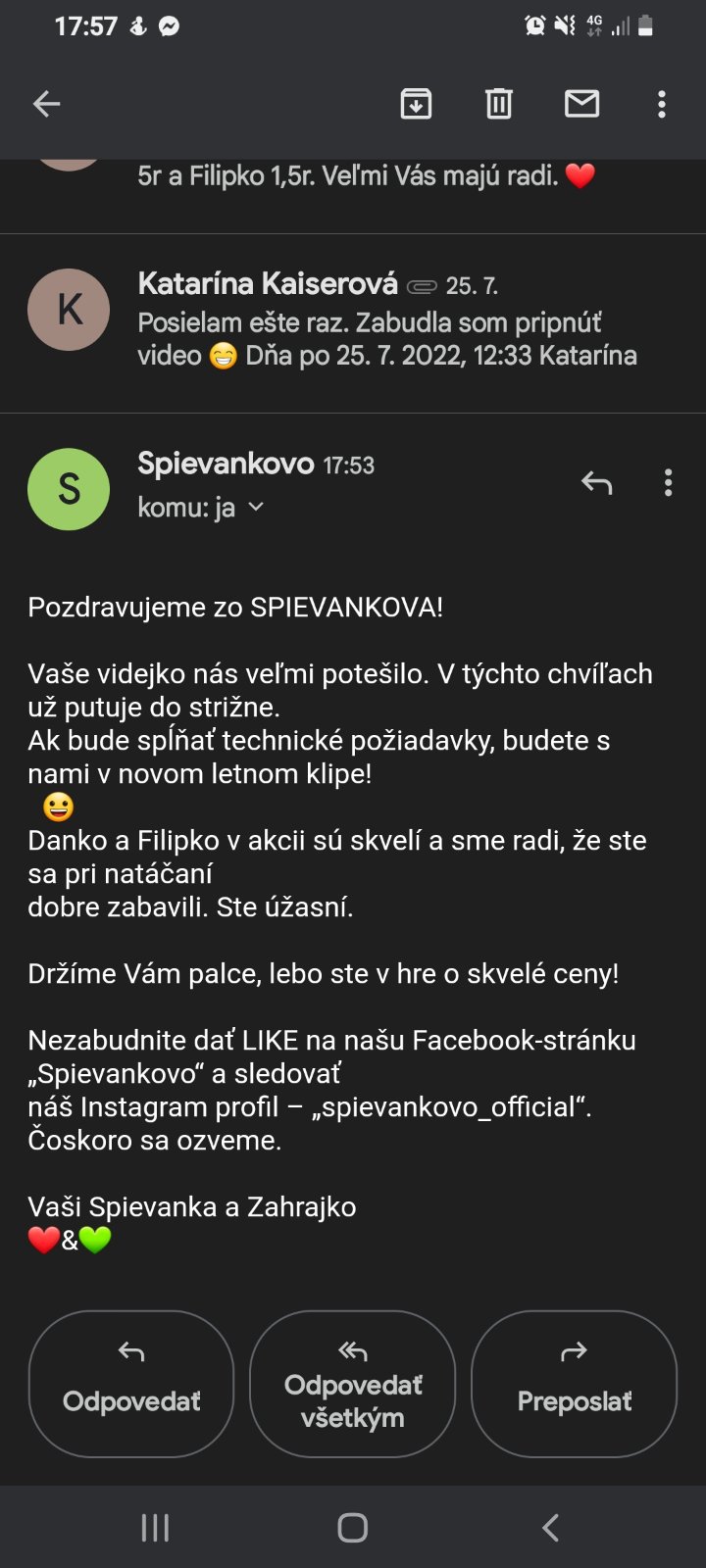Open recent apps from navigation bar
This screenshot has height=1568, width=706.
[x=155, y=1527]
